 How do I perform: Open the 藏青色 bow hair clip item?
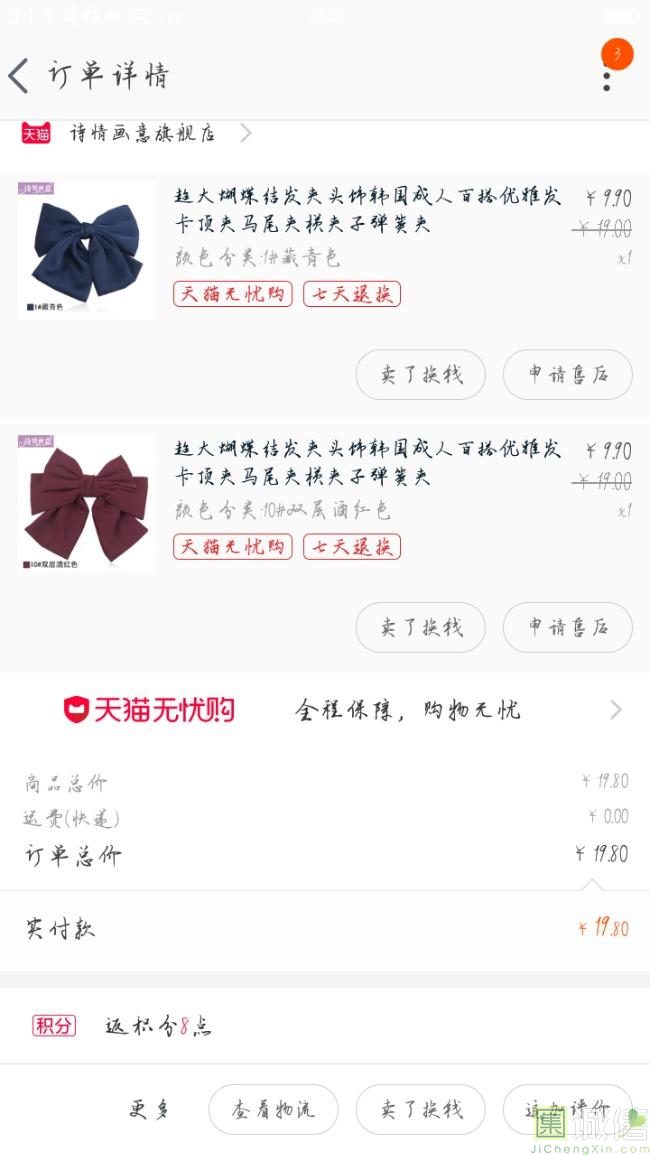click(x=325, y=250)
